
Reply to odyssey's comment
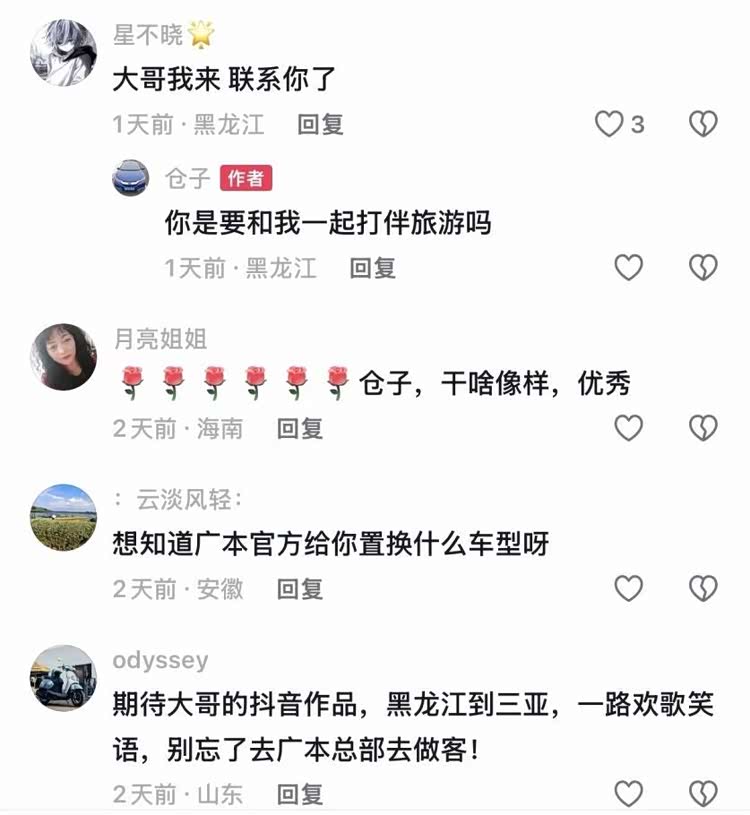(300, 794)
